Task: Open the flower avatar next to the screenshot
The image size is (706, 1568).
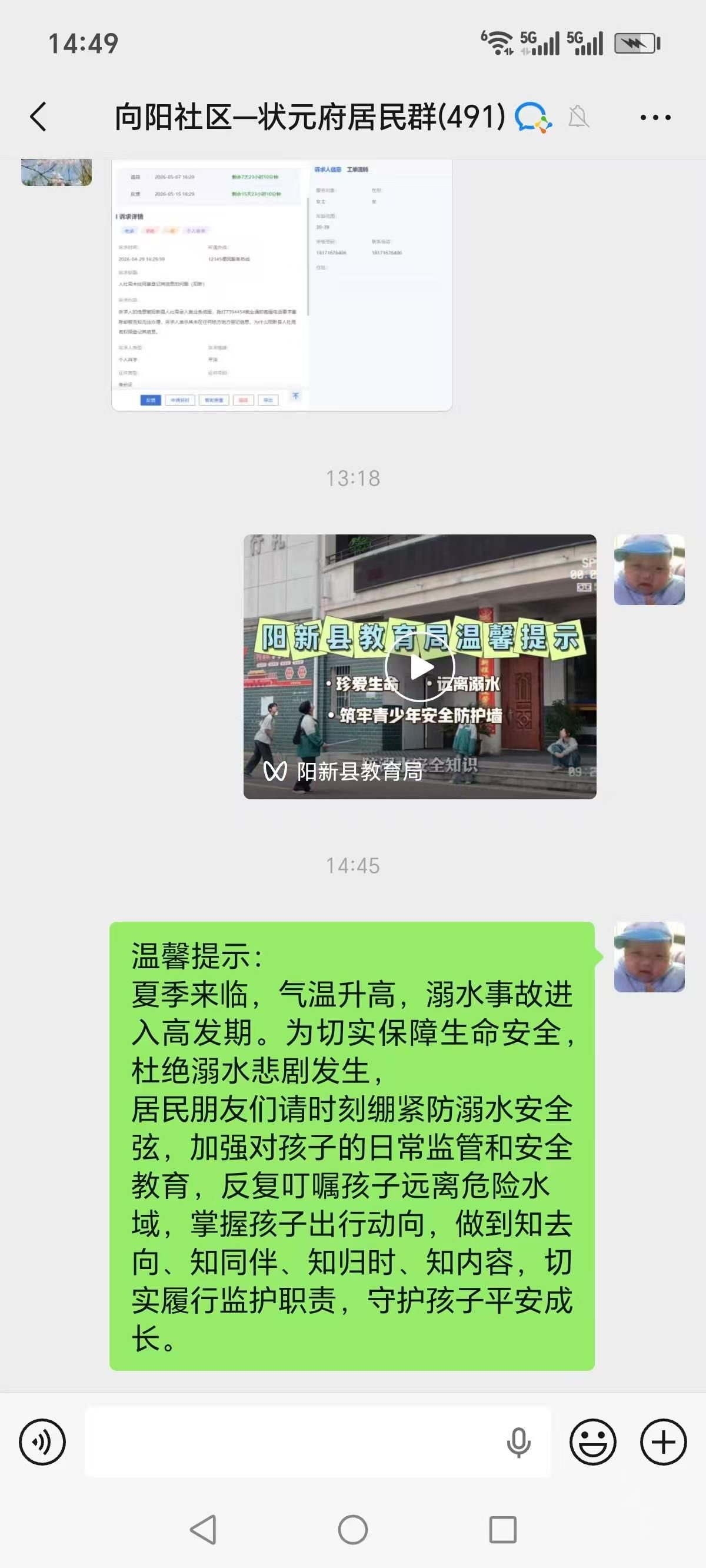Action: [56, 172]
